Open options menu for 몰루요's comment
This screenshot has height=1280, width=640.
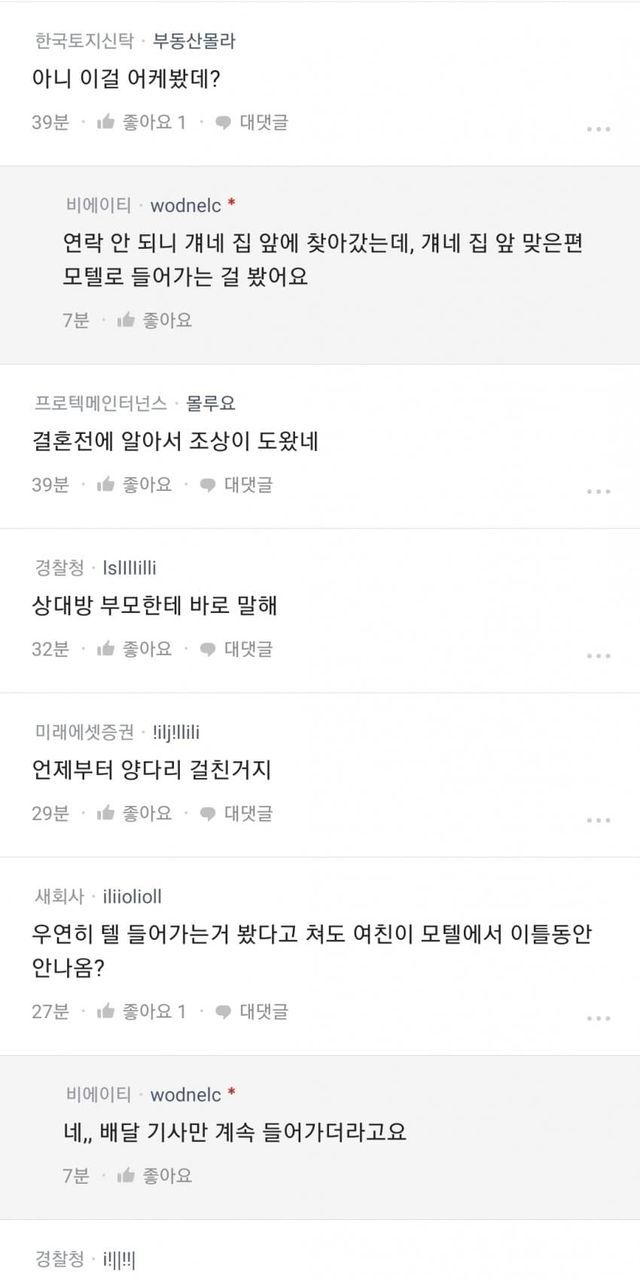point(598,491)
